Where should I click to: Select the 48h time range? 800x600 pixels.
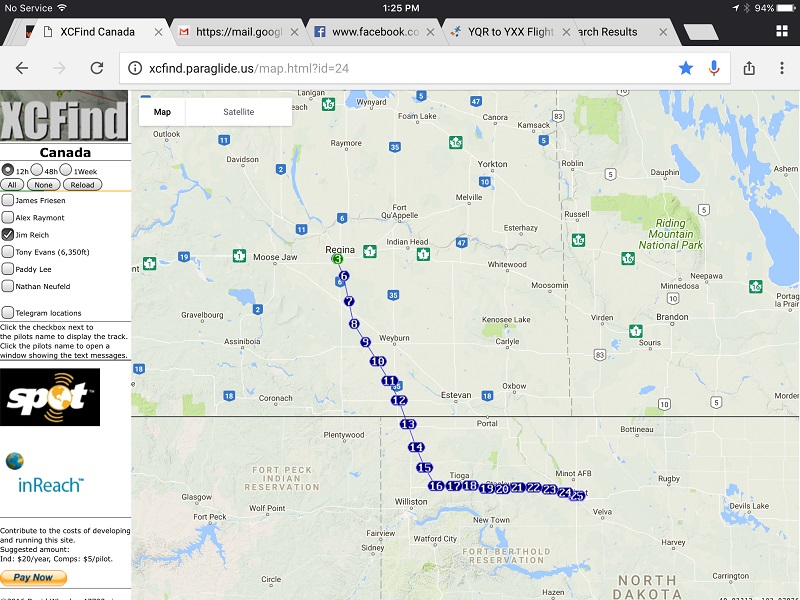[38, 171]
